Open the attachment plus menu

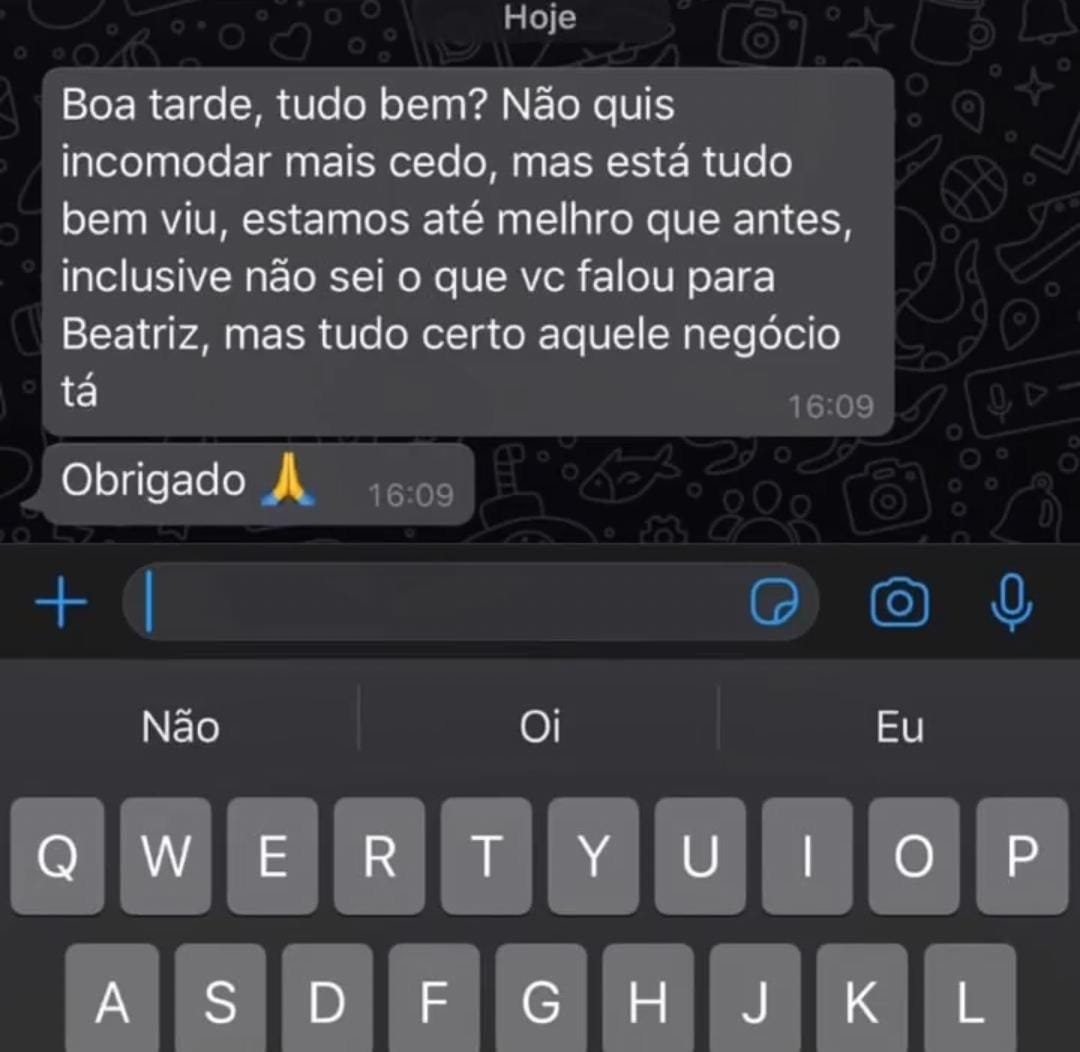61,604
